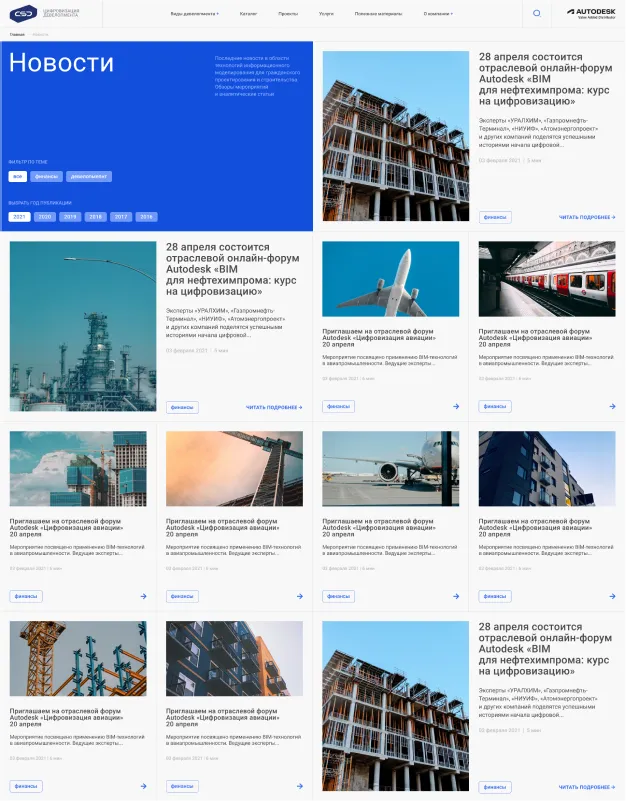Open the CSD logo home link

(x=22, y=13)
